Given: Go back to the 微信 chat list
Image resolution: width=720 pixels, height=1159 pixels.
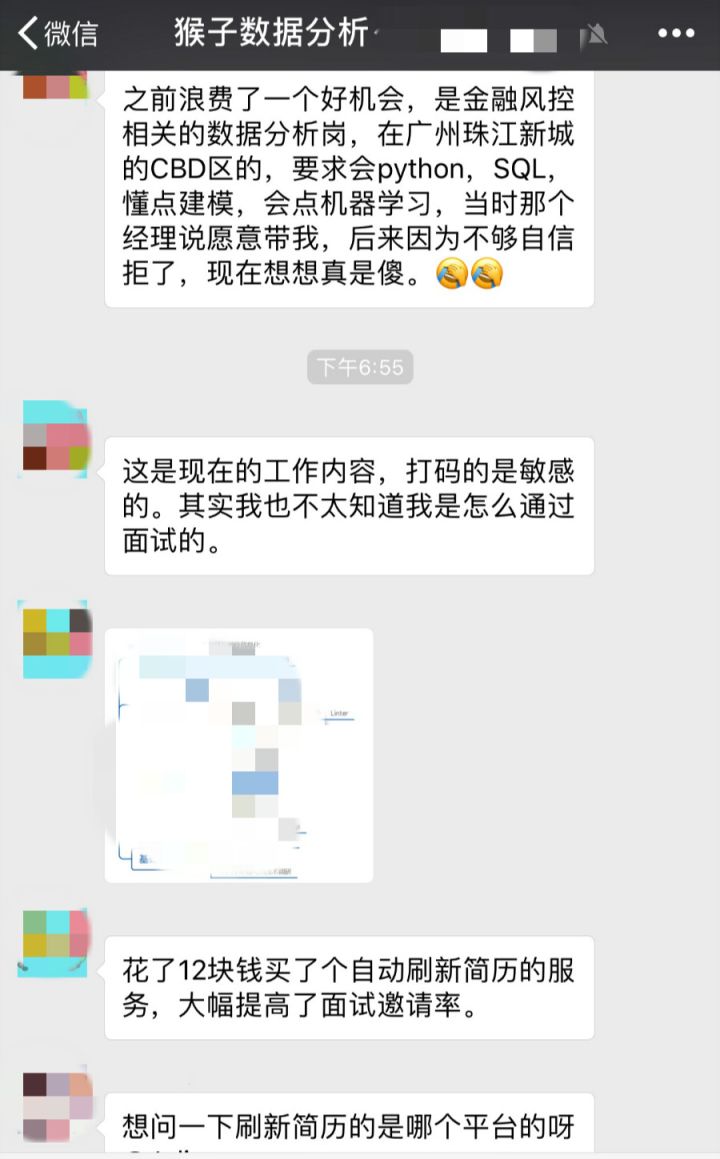Looking at the screenshot, I should pyautogui.click(x=58, y=33).
